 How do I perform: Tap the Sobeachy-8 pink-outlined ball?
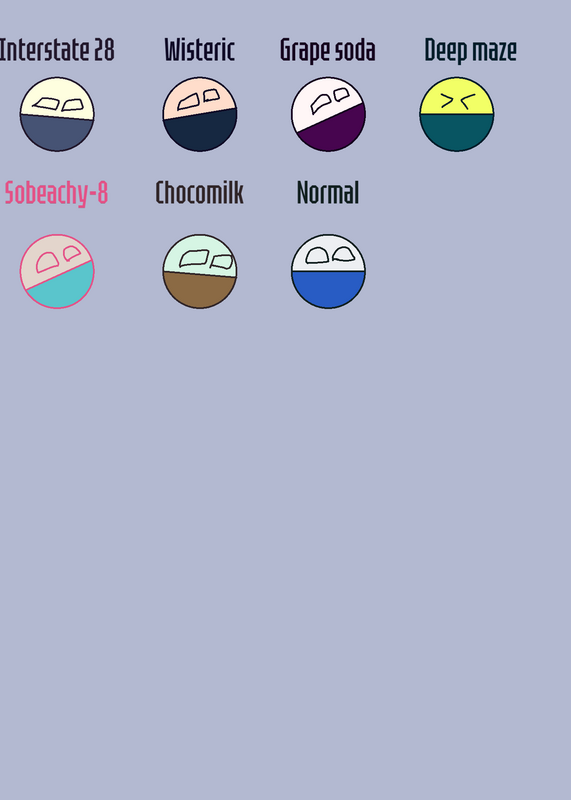pos(57,271)
